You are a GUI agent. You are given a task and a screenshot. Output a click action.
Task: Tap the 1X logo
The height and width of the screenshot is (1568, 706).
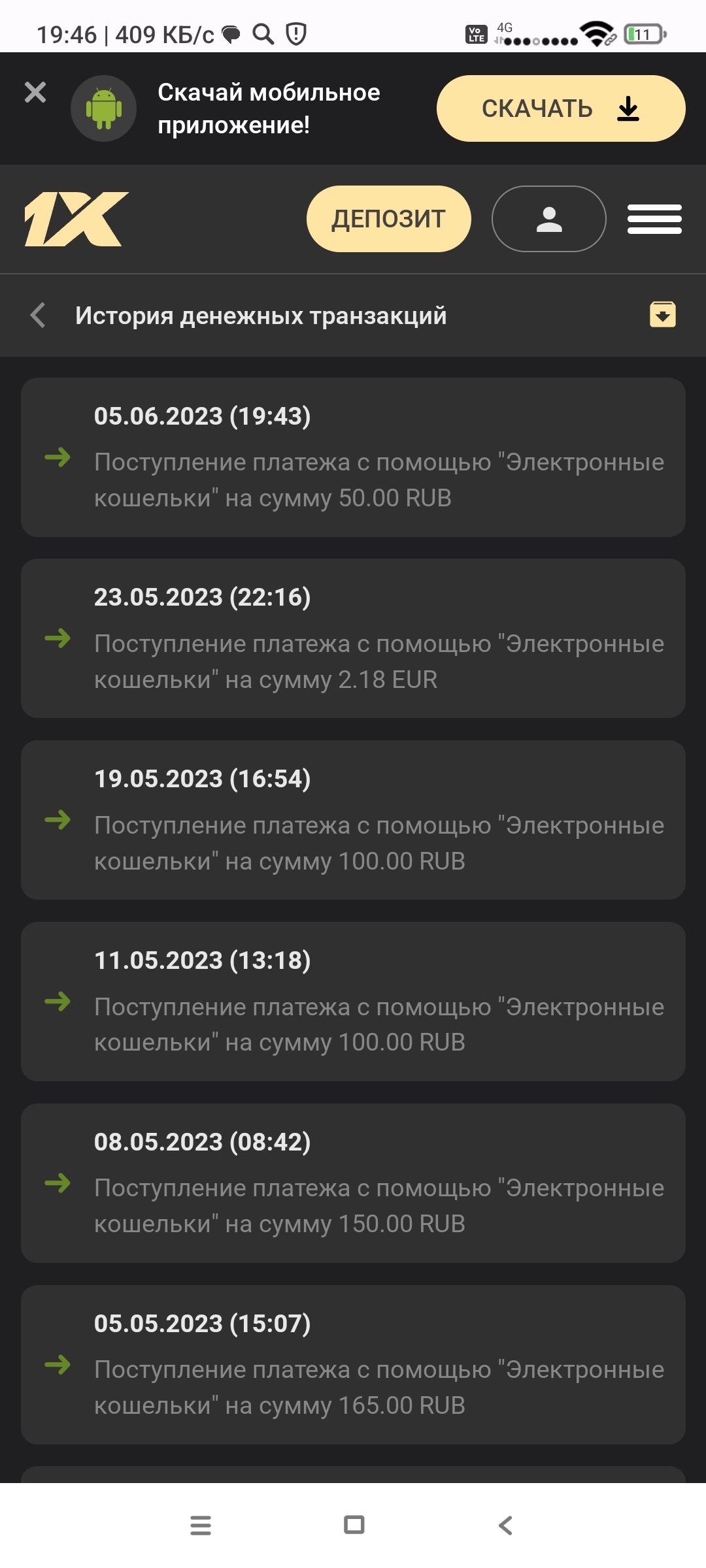coord(76,219)
